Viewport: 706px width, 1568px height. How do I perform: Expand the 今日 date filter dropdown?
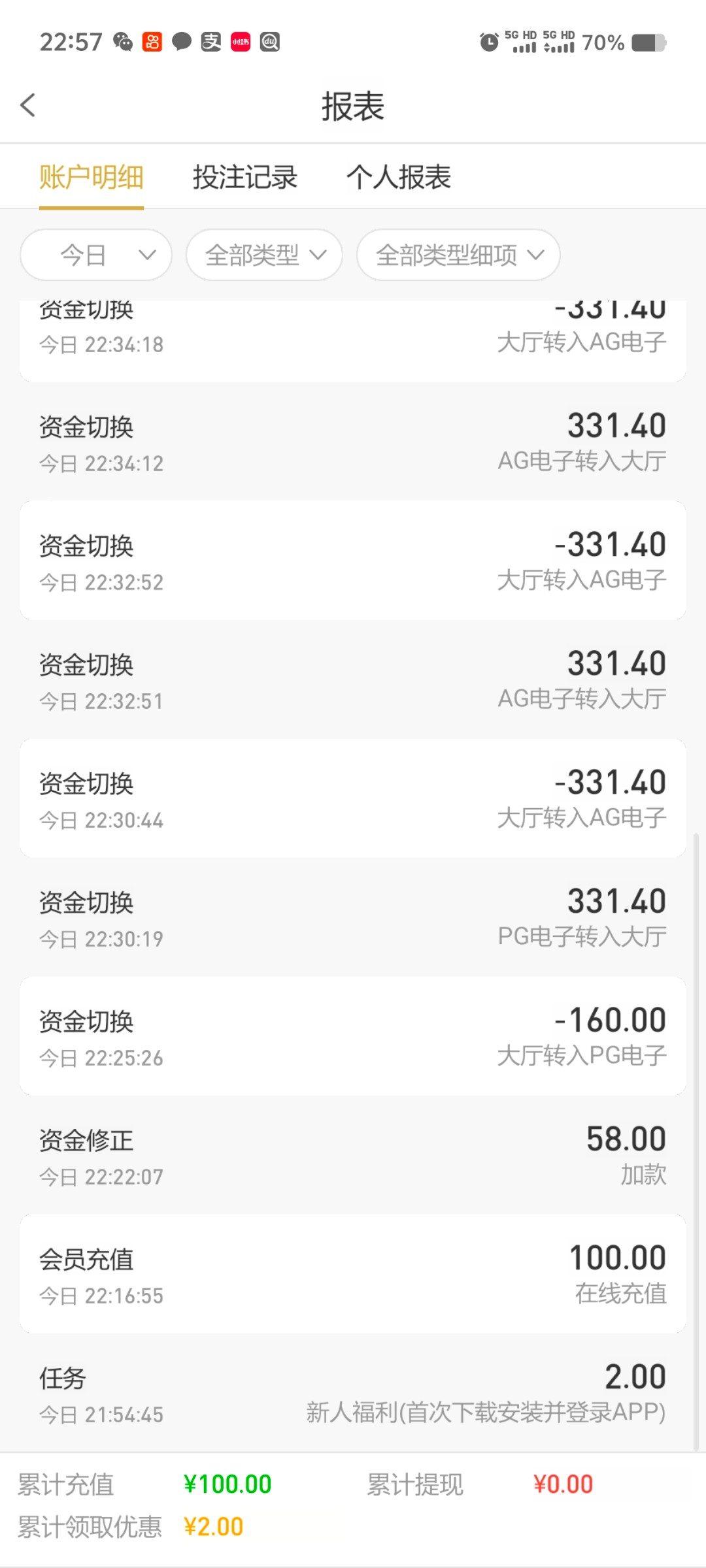click(96, 255)
